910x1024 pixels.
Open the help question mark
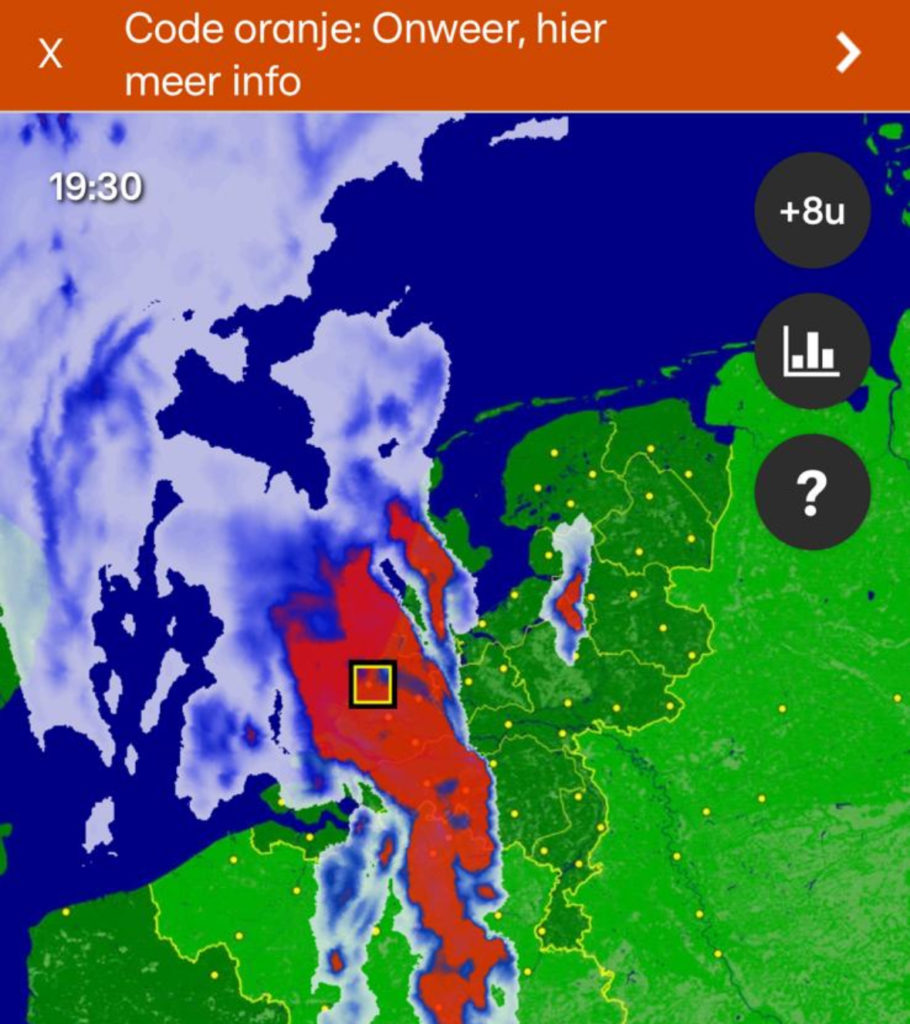(x=812, y=492)
